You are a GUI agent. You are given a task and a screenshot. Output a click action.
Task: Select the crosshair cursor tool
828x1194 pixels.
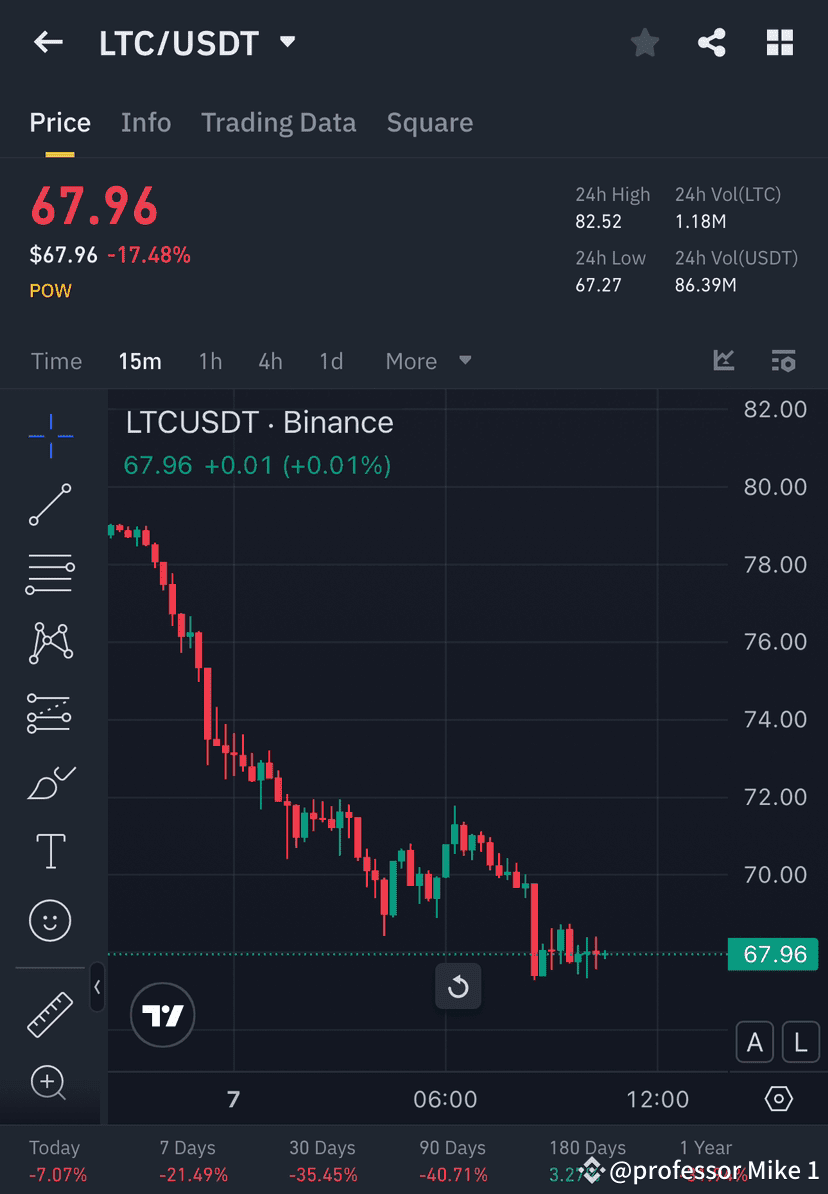(50, 435)
